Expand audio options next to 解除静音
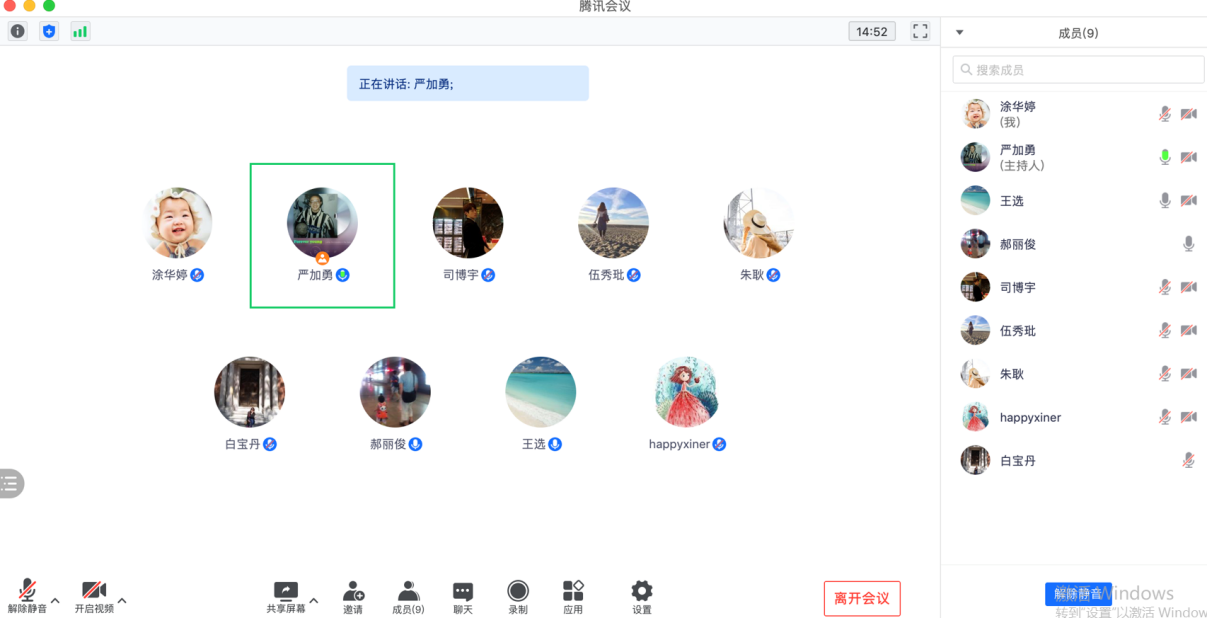This screenshot has width=1207, height=618. (55, 601)
